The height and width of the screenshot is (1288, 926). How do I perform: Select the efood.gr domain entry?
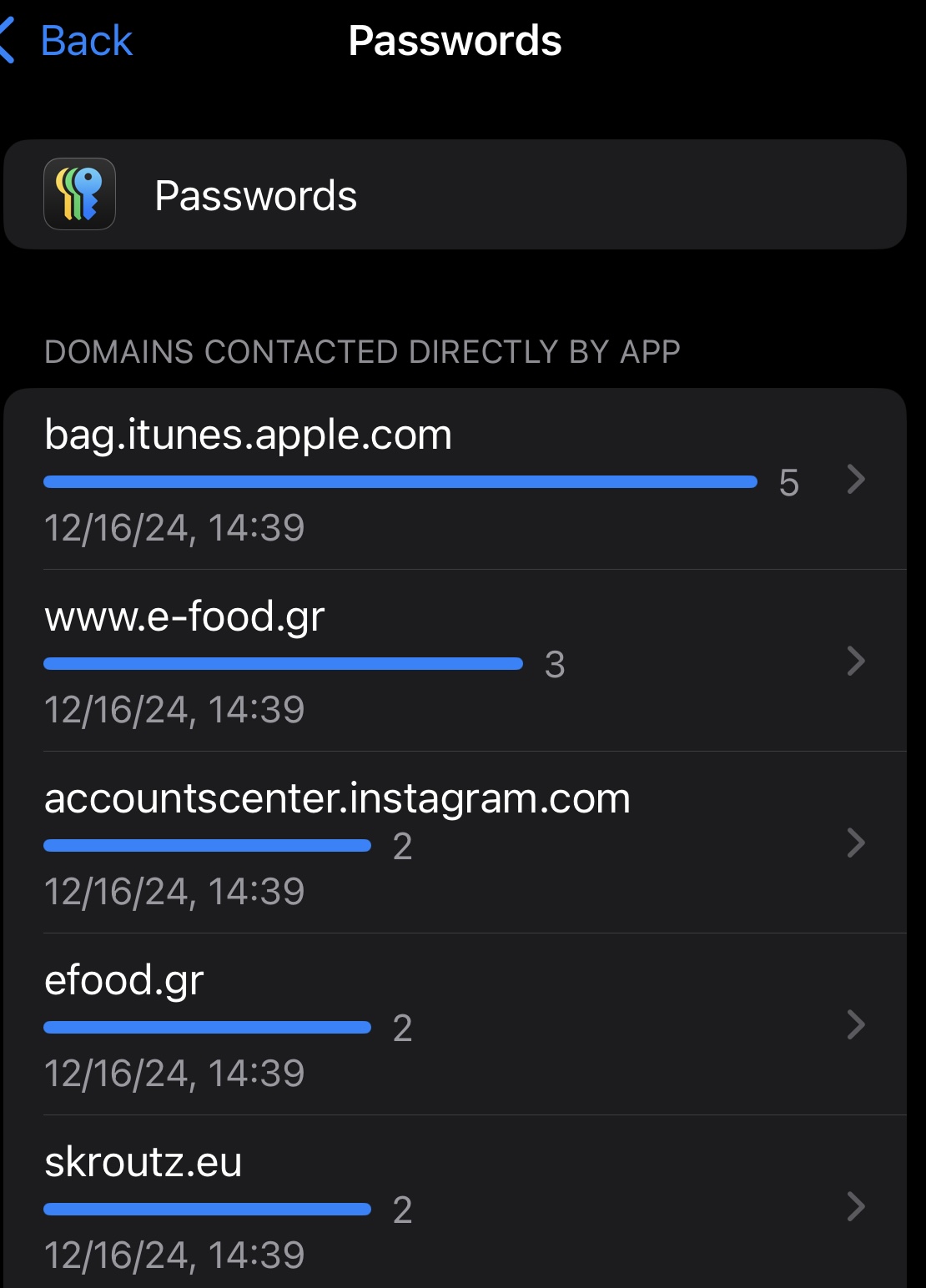pos(455,1025)
